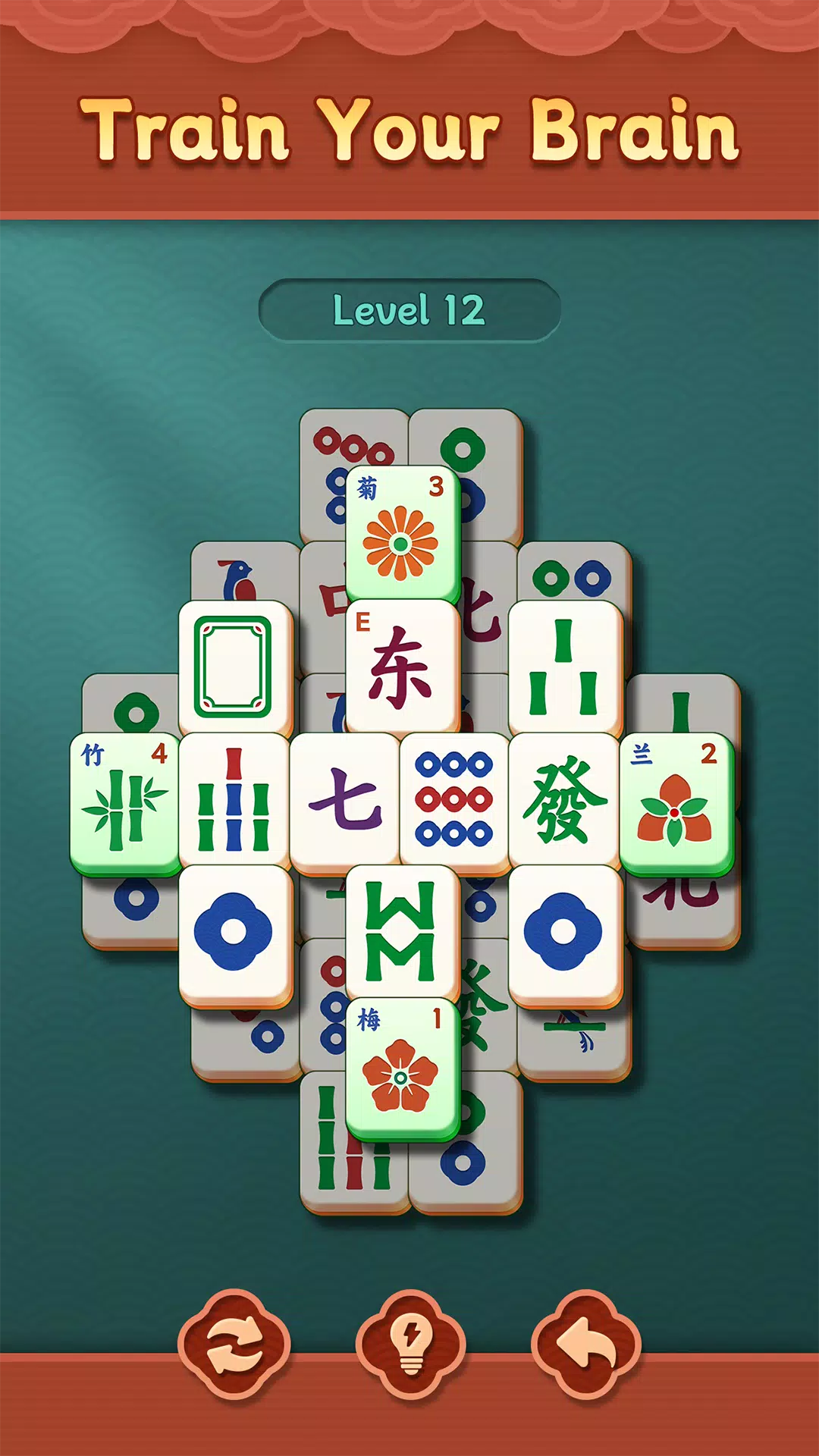Use the lightbulb hint button
This screenshot has height=1456, width=819.
(410, 1345)
